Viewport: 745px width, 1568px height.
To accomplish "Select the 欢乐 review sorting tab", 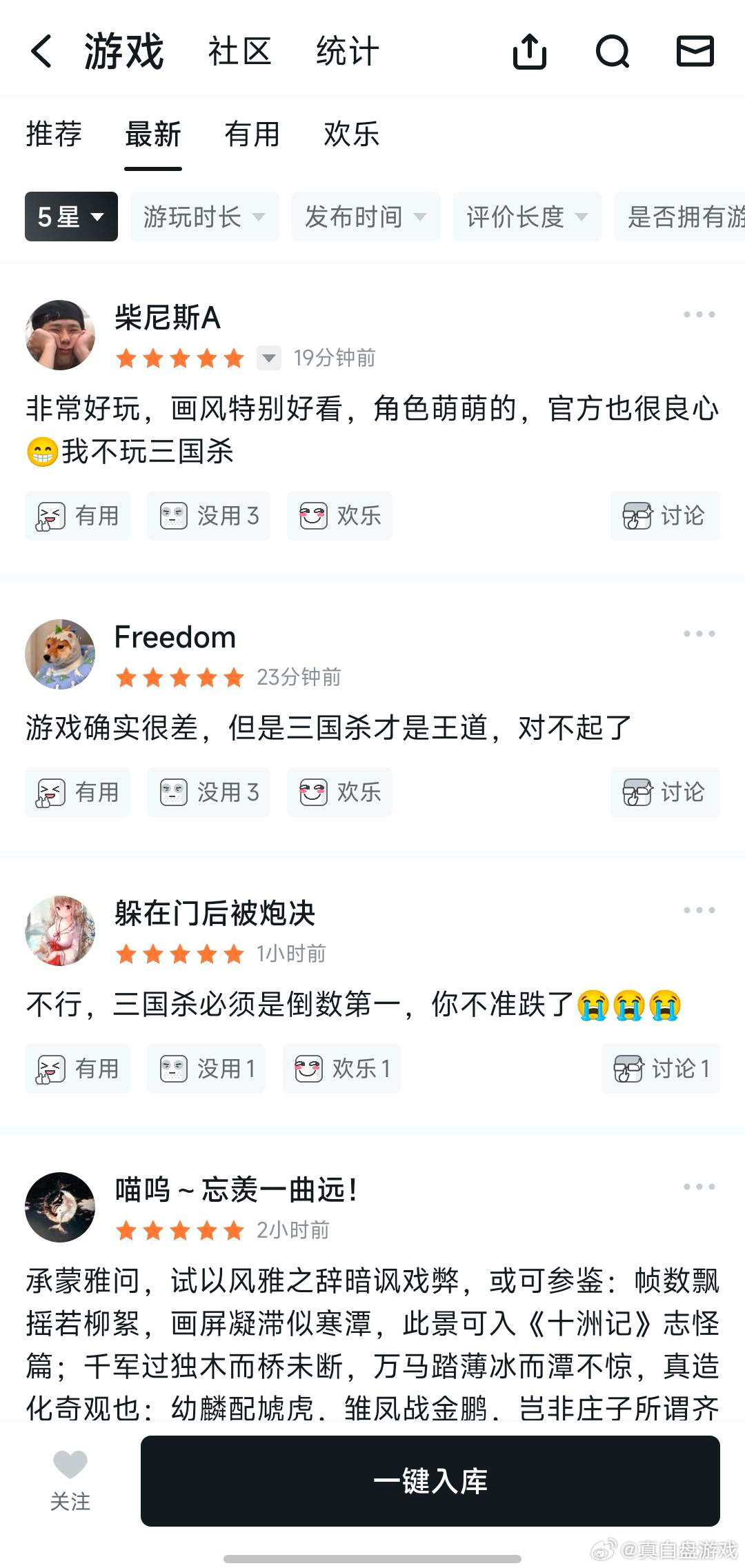I will click(351, 134).
